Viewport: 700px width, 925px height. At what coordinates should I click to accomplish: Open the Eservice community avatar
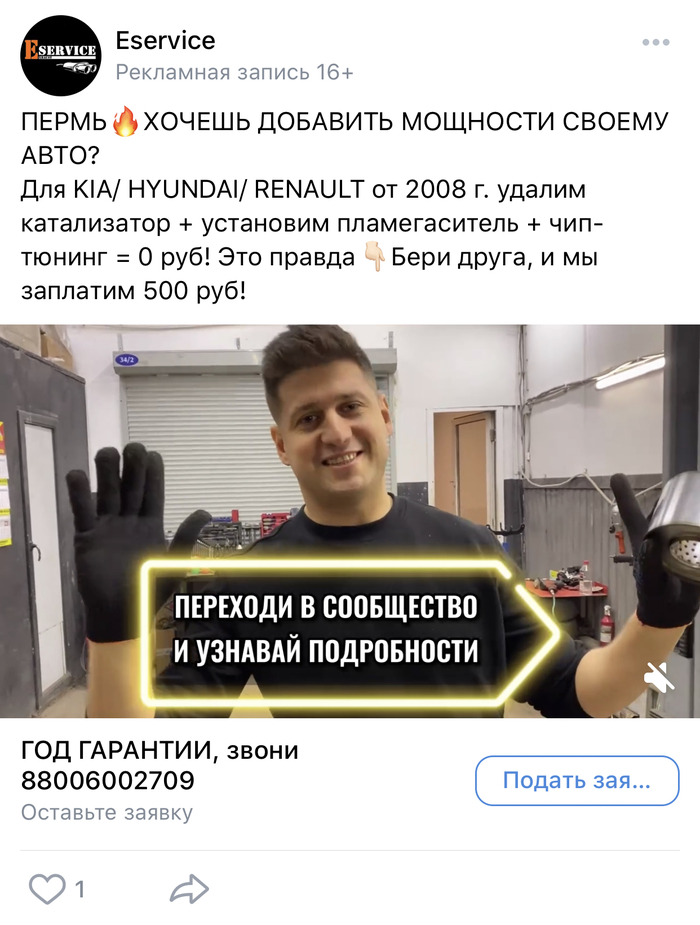tap(60, 56)
